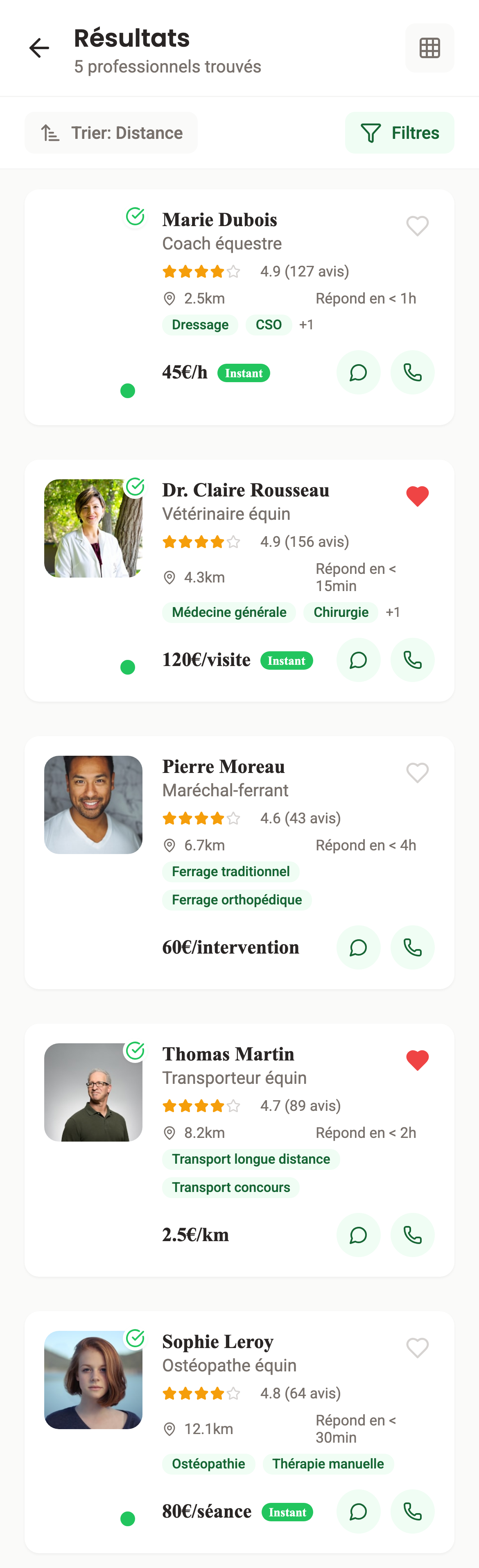Go back using the top arrow
Screen dimensions: 479x1568
coord(39,48)
